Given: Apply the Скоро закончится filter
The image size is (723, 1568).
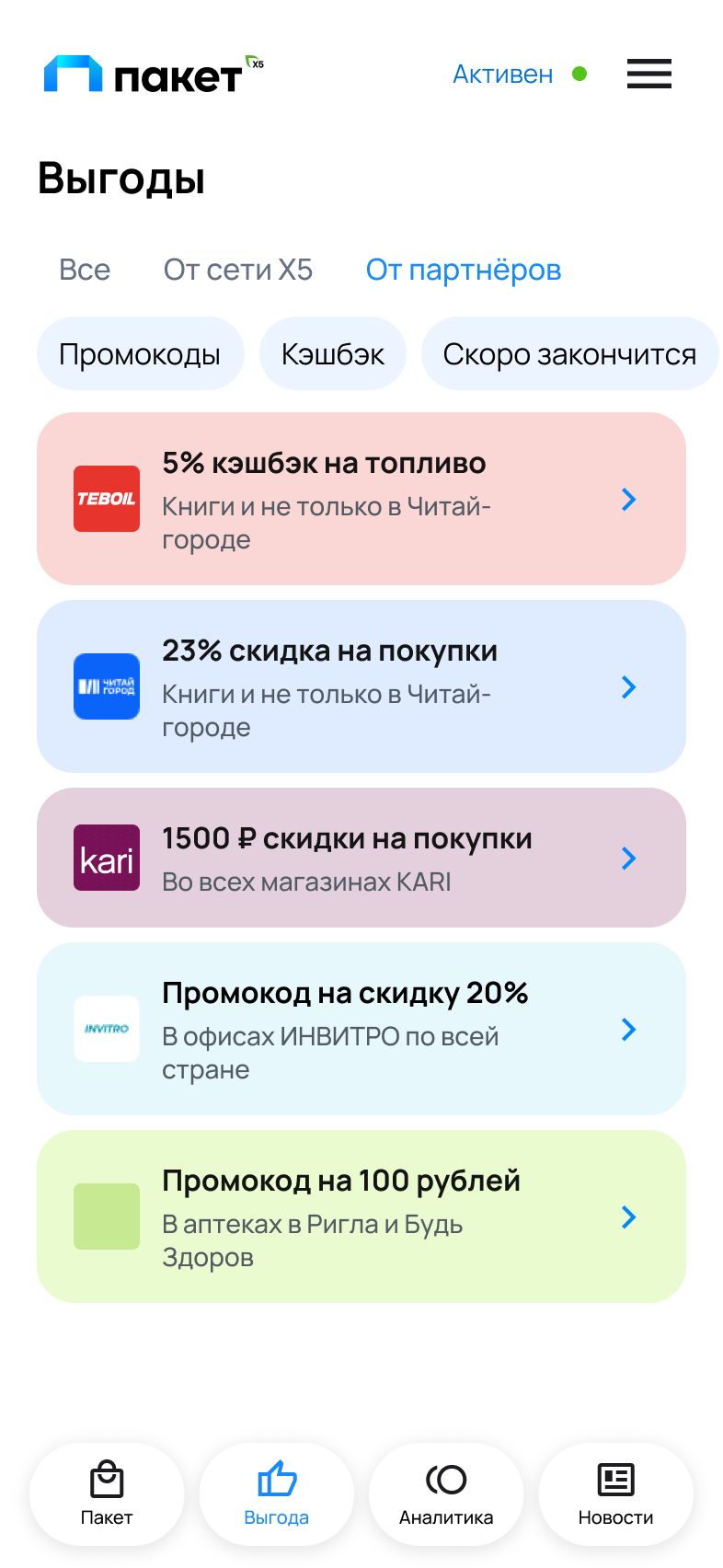Looking at the screenshot, I should (x=569, y=353).
